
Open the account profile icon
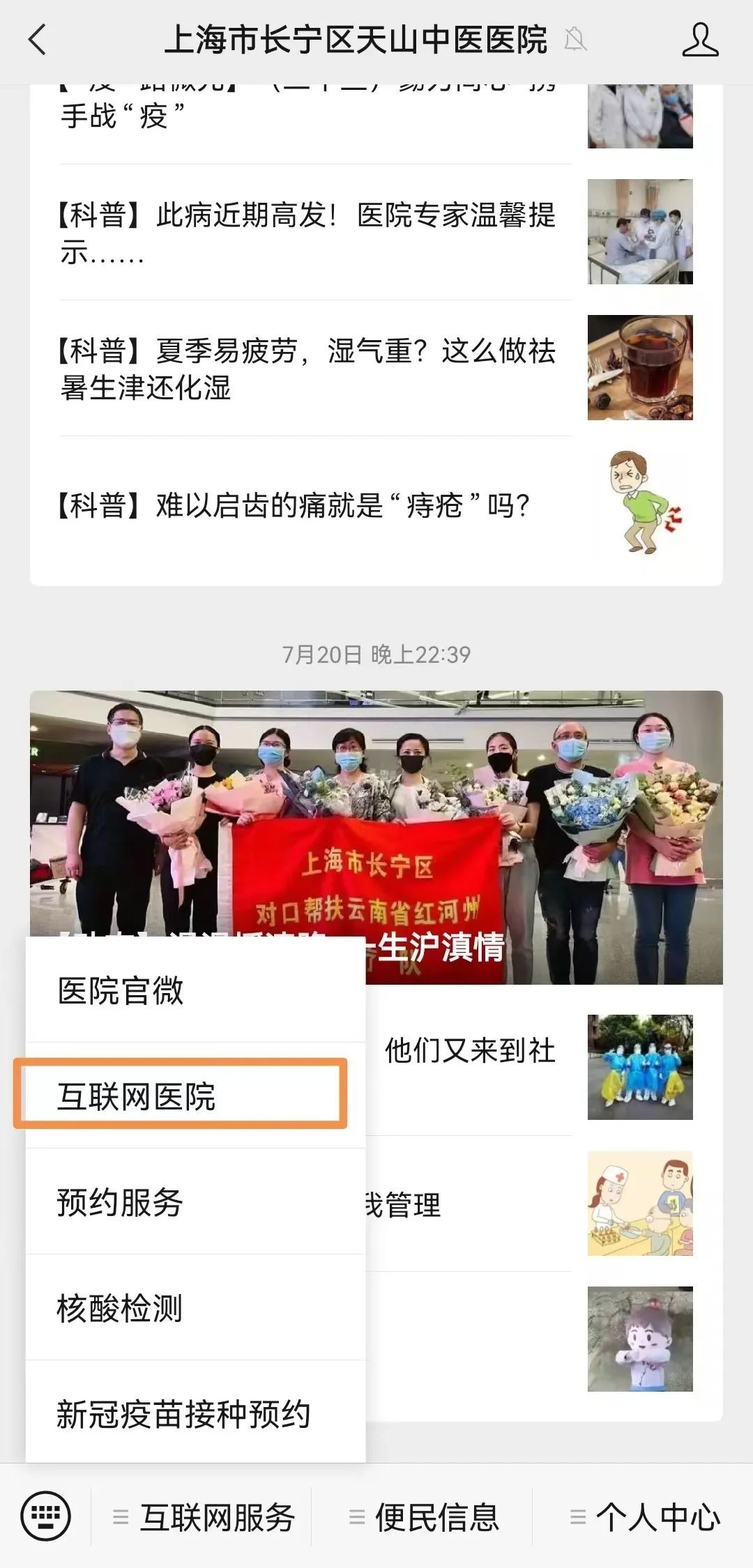[699, 40]
